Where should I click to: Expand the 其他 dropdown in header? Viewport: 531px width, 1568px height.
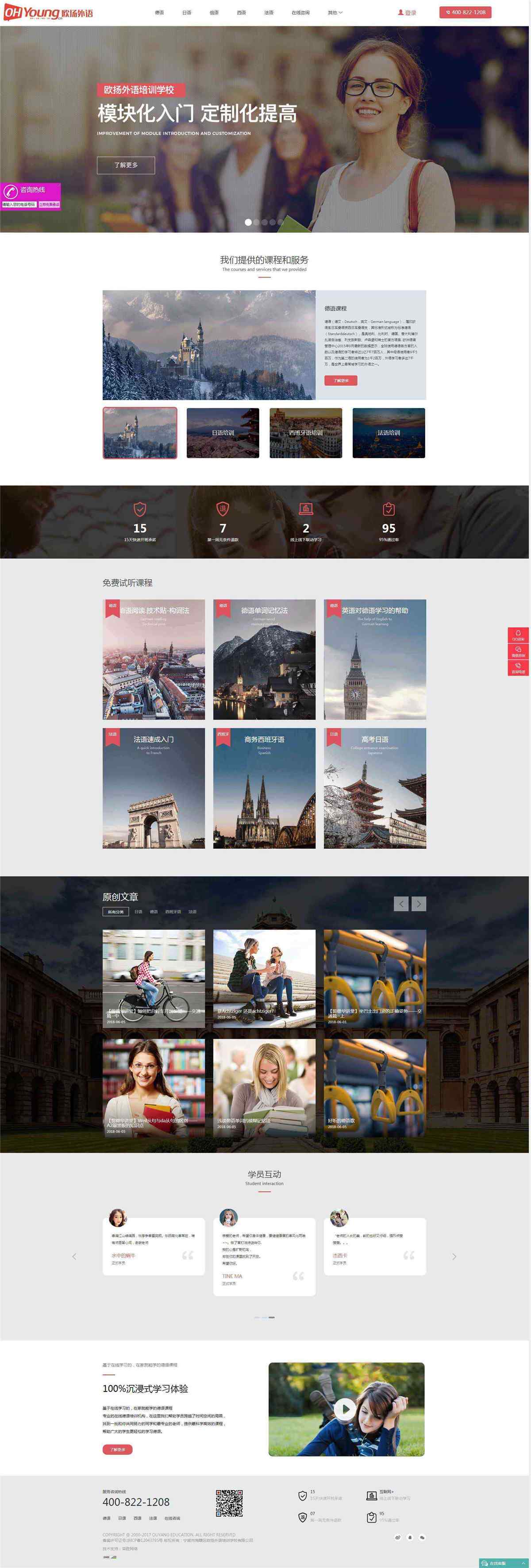pyautogui.click(x=335, y=12)
